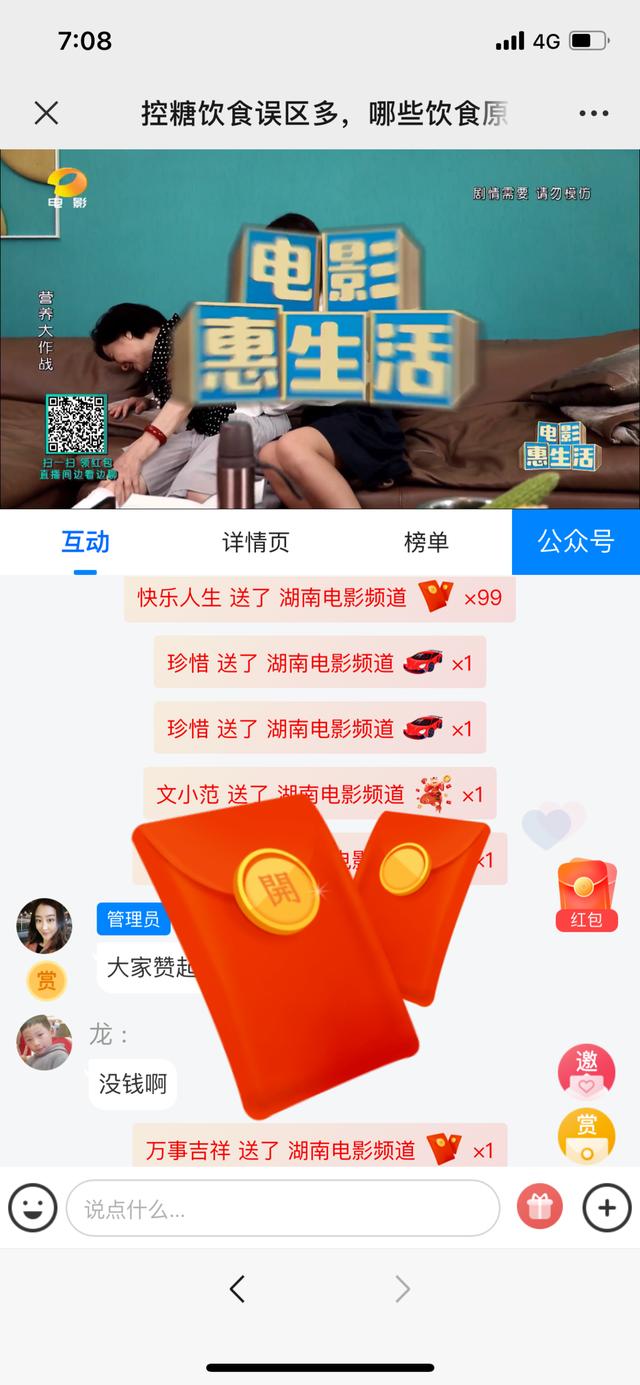This screenshot has height=1385, width=640.
Task: Close the live stream page
Action: click(x=46, y=113)
